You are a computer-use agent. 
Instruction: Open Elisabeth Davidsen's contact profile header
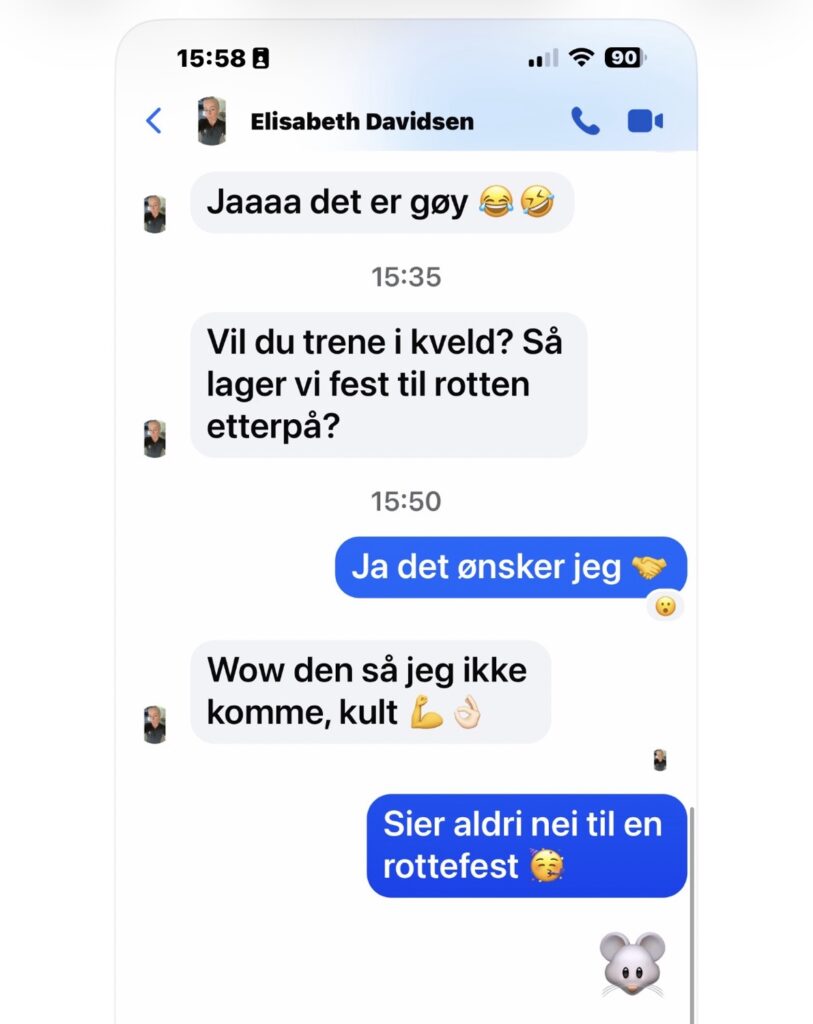[361, 122]
